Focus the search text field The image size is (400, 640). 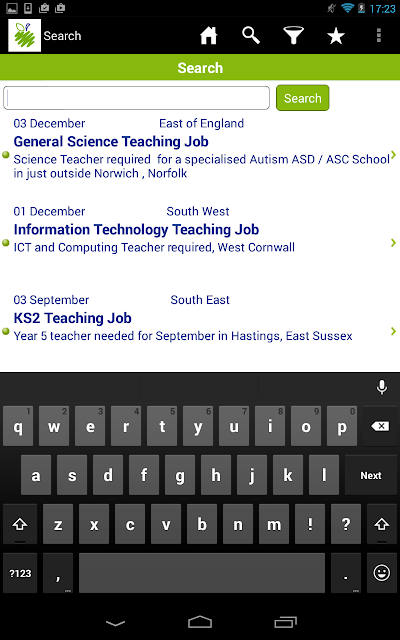(136, 98)
